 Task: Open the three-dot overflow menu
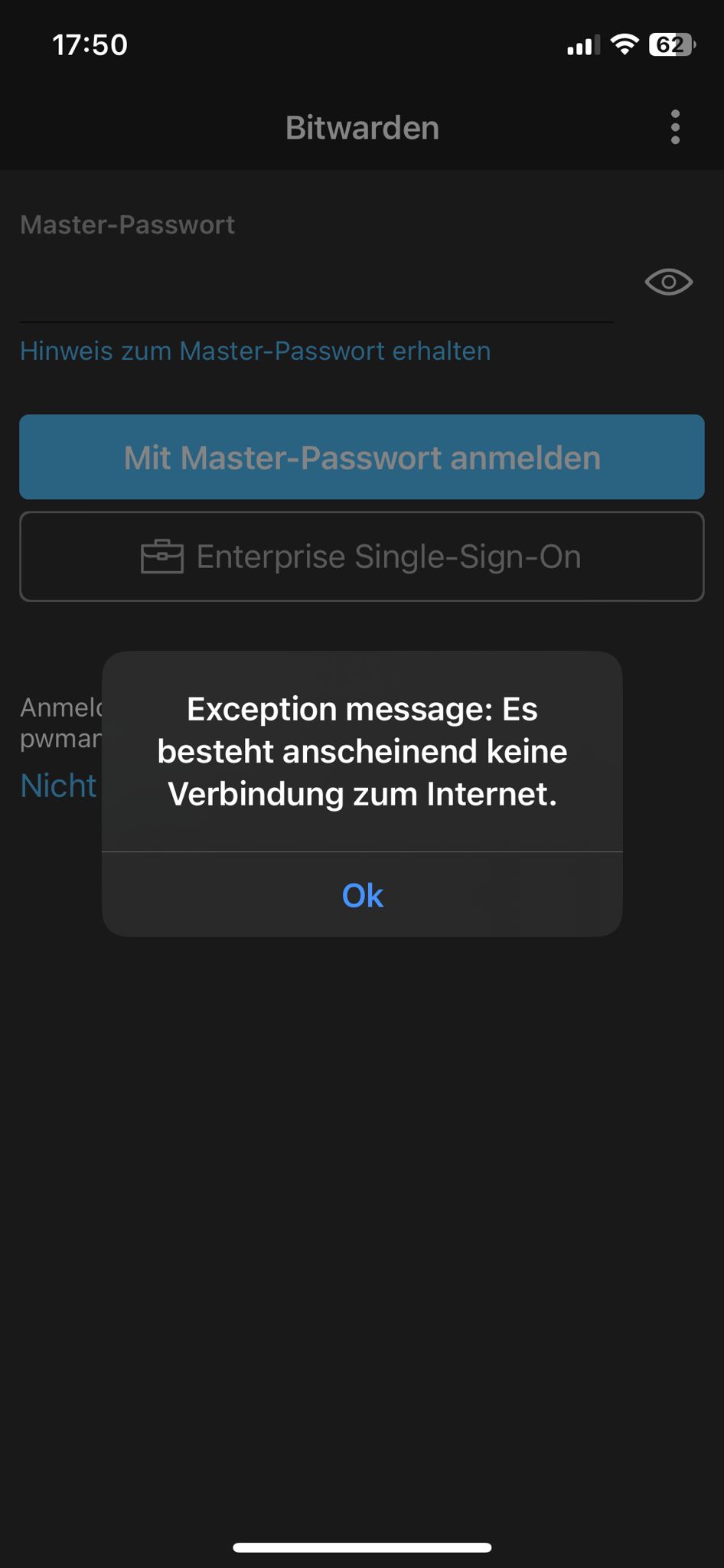point(674,127)
